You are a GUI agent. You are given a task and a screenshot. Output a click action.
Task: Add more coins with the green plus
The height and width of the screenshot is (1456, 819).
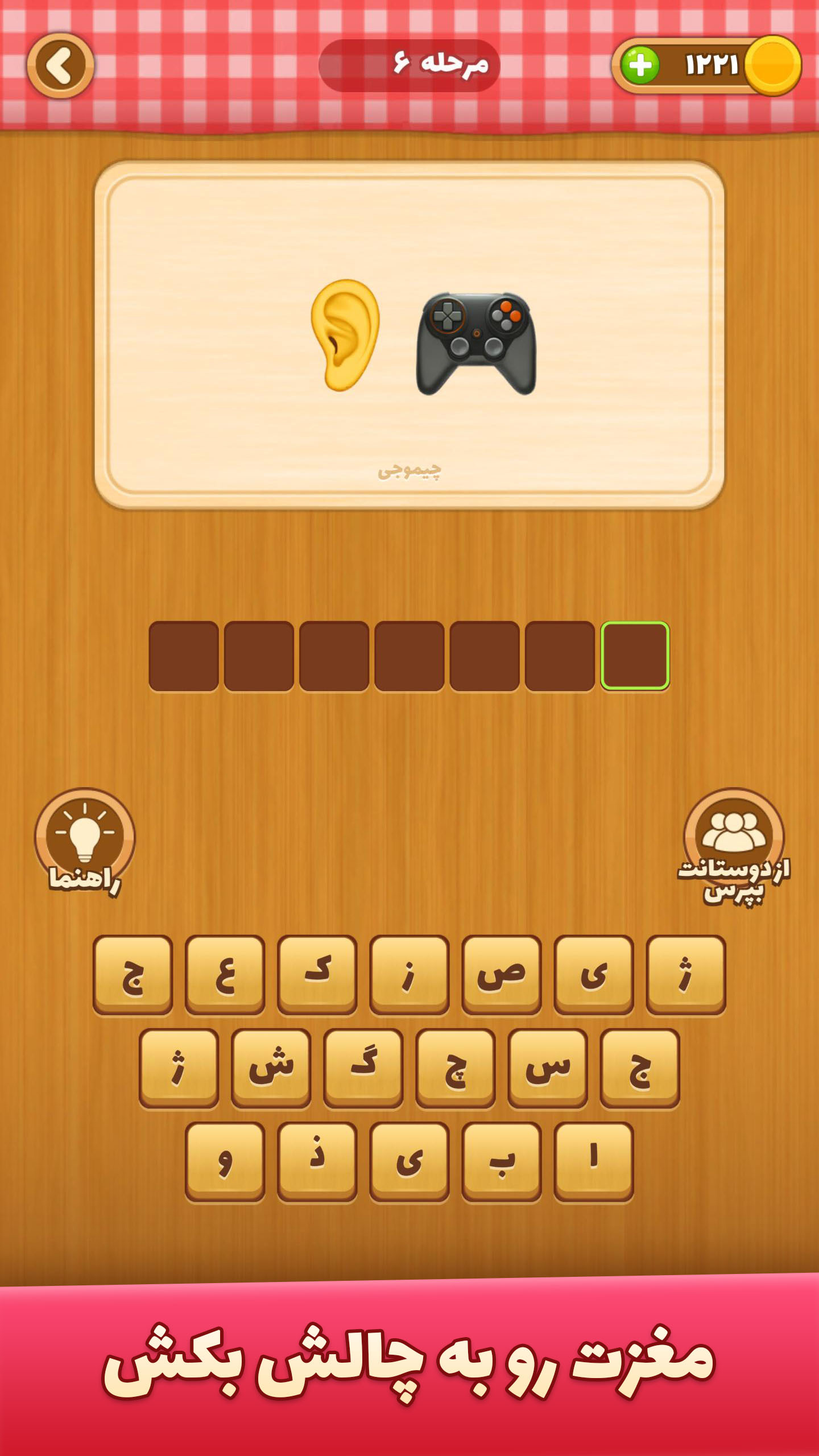(640, 65)
